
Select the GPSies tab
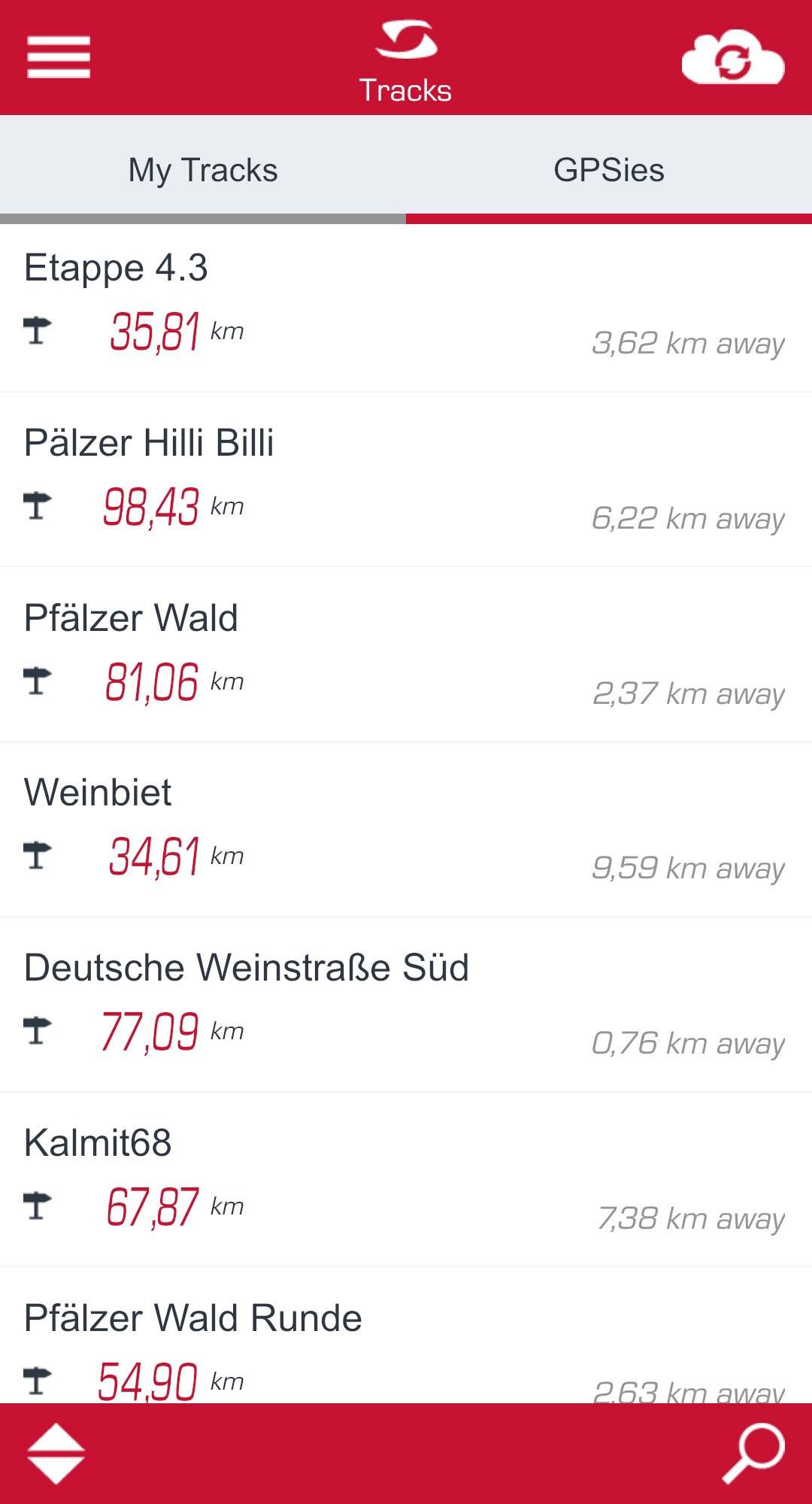click(609, 169)
